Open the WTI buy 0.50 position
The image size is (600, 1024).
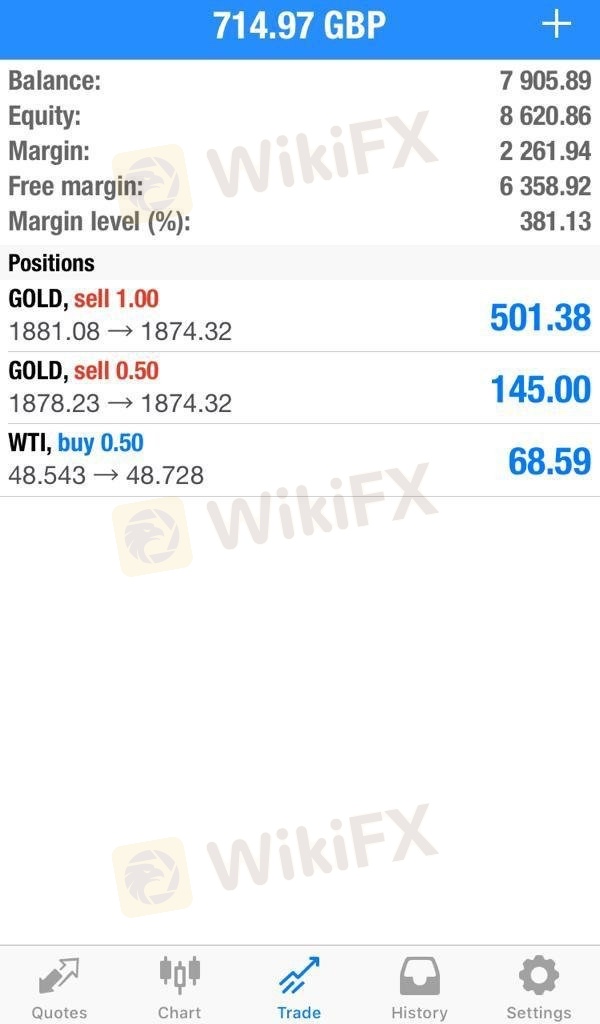point(300,460)
